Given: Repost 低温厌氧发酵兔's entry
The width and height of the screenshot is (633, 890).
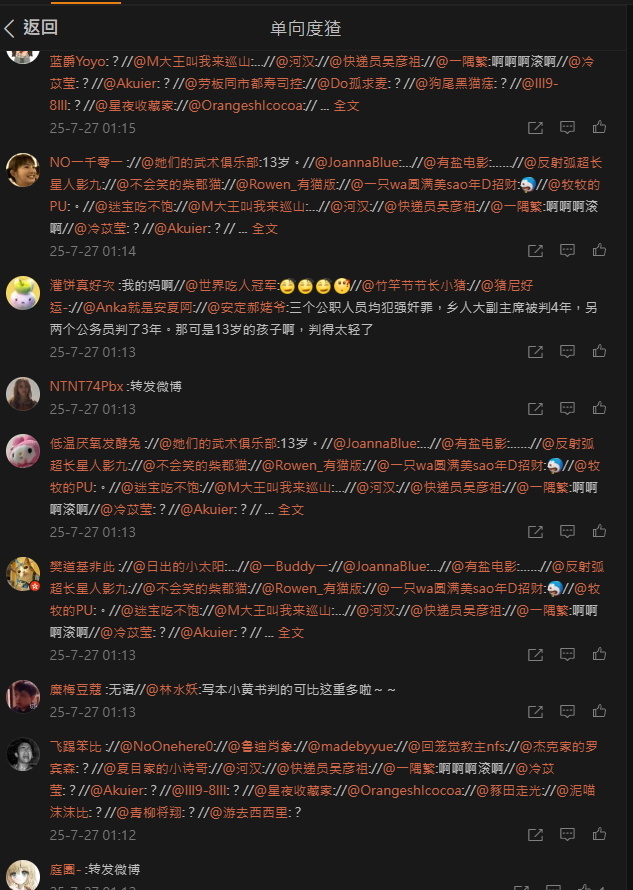Looking at the screenshot, I should coord(535,531).
